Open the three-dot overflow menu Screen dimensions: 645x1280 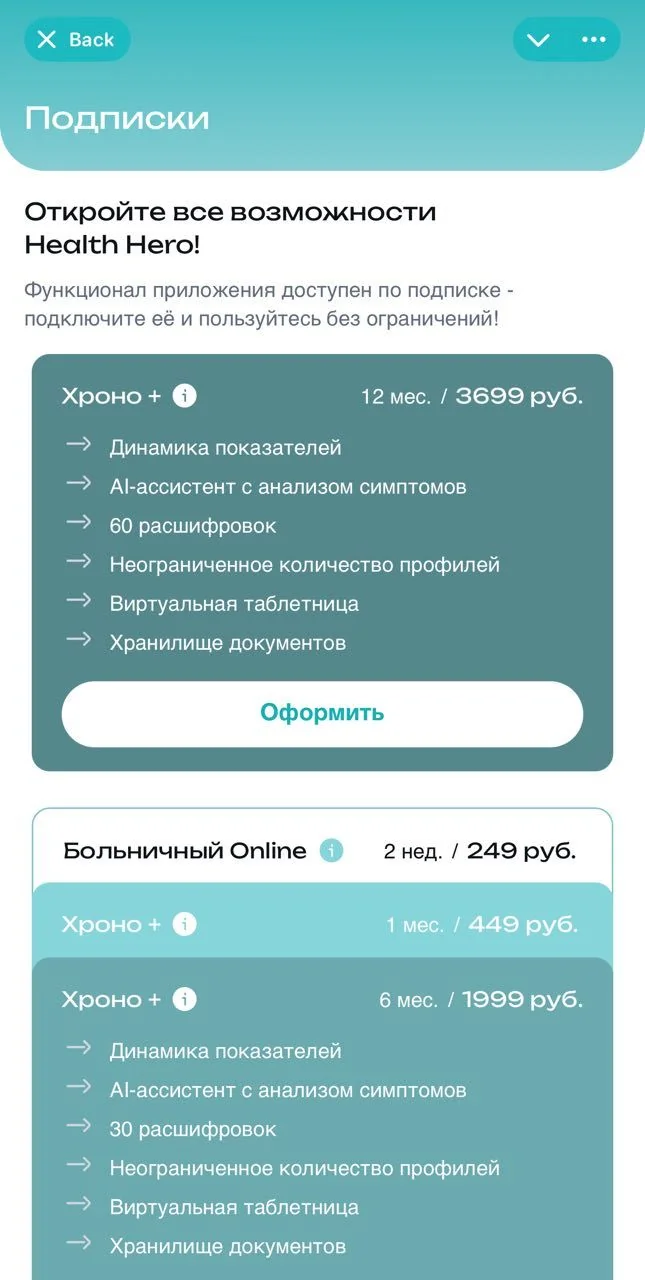[594, 40]
